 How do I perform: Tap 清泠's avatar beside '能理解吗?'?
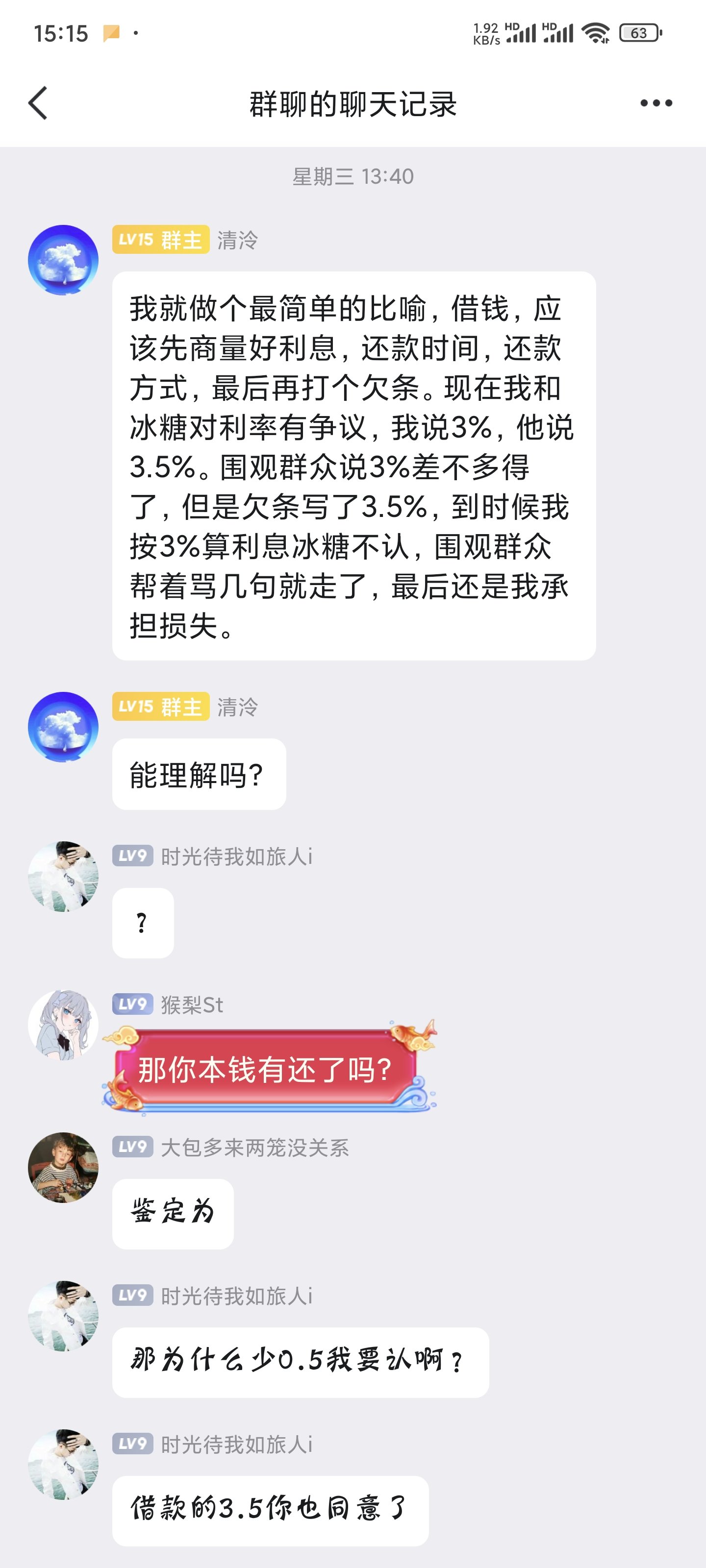coord(63,727)
